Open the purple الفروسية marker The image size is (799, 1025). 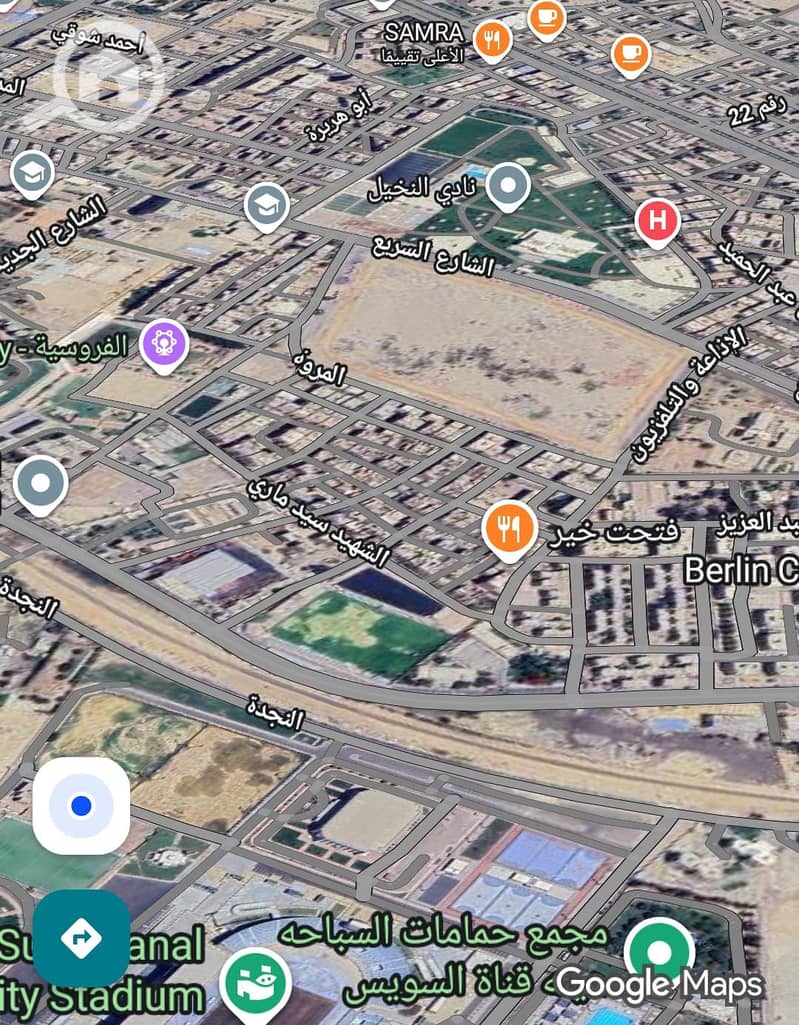(x=165, y=345)
